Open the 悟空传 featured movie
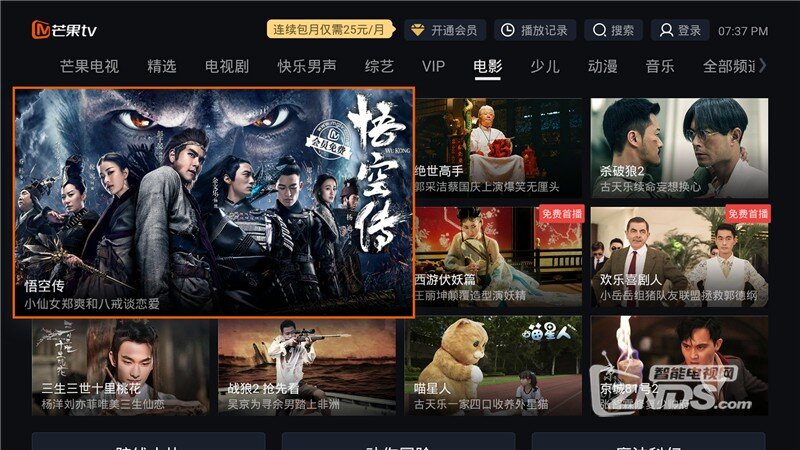800x450 pixels. (213, 202)
